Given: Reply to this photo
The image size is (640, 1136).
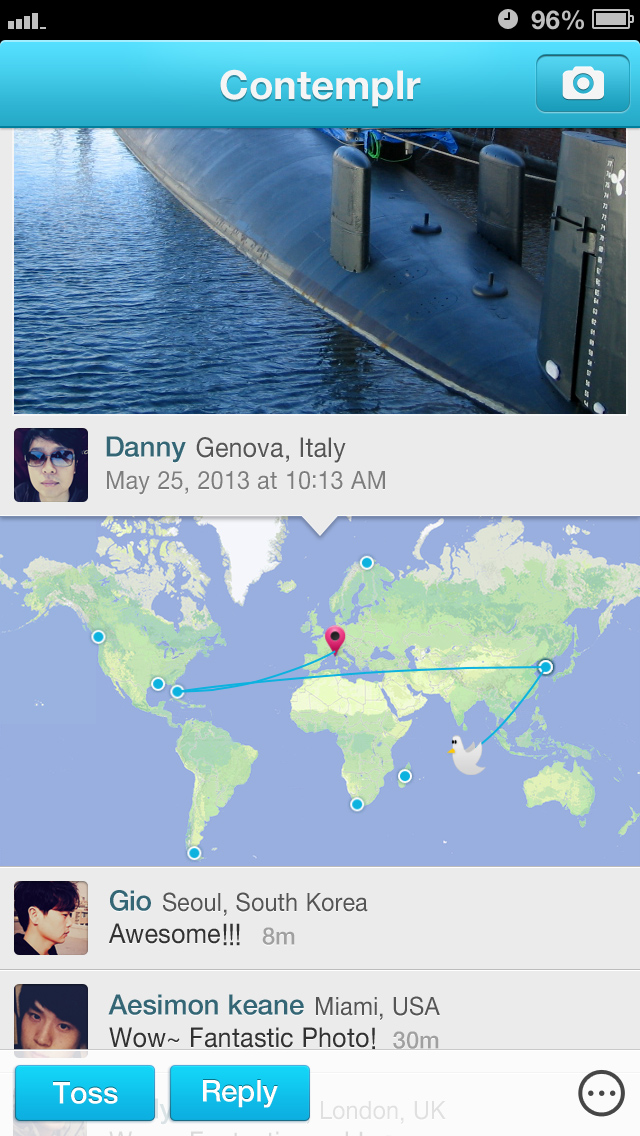Looking at the screenshot, I should tap(240, 1093).
